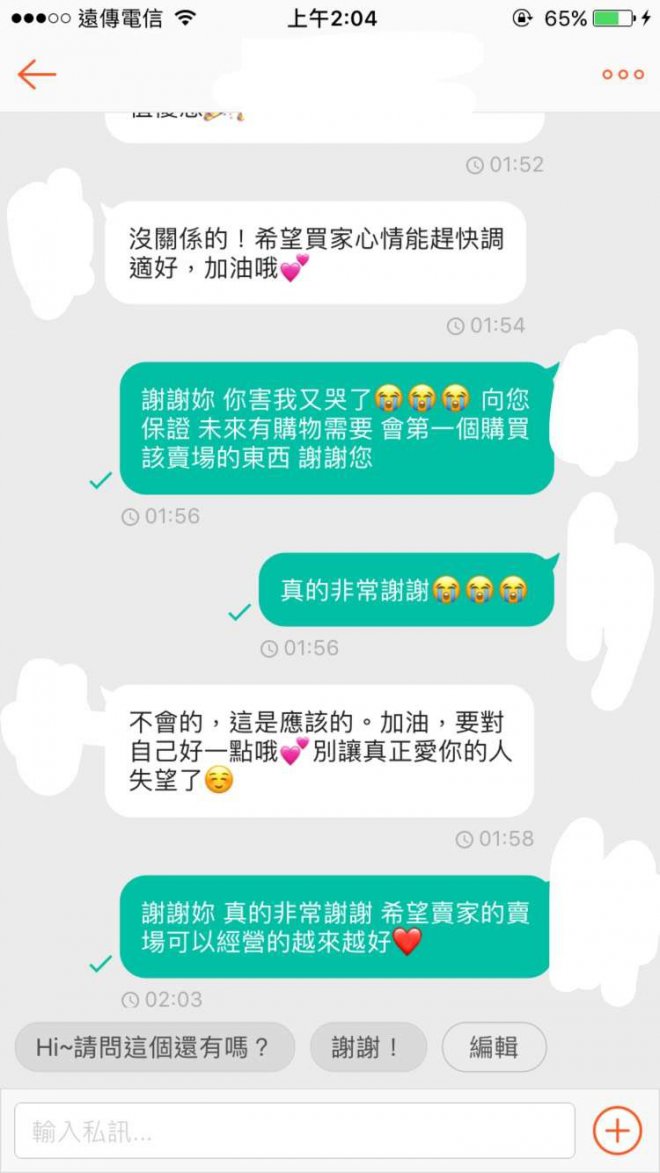Viewport: 660px width, 1173px height.
Task: Send the quick reply "謝謝！"
Action: click(368, 1047)
